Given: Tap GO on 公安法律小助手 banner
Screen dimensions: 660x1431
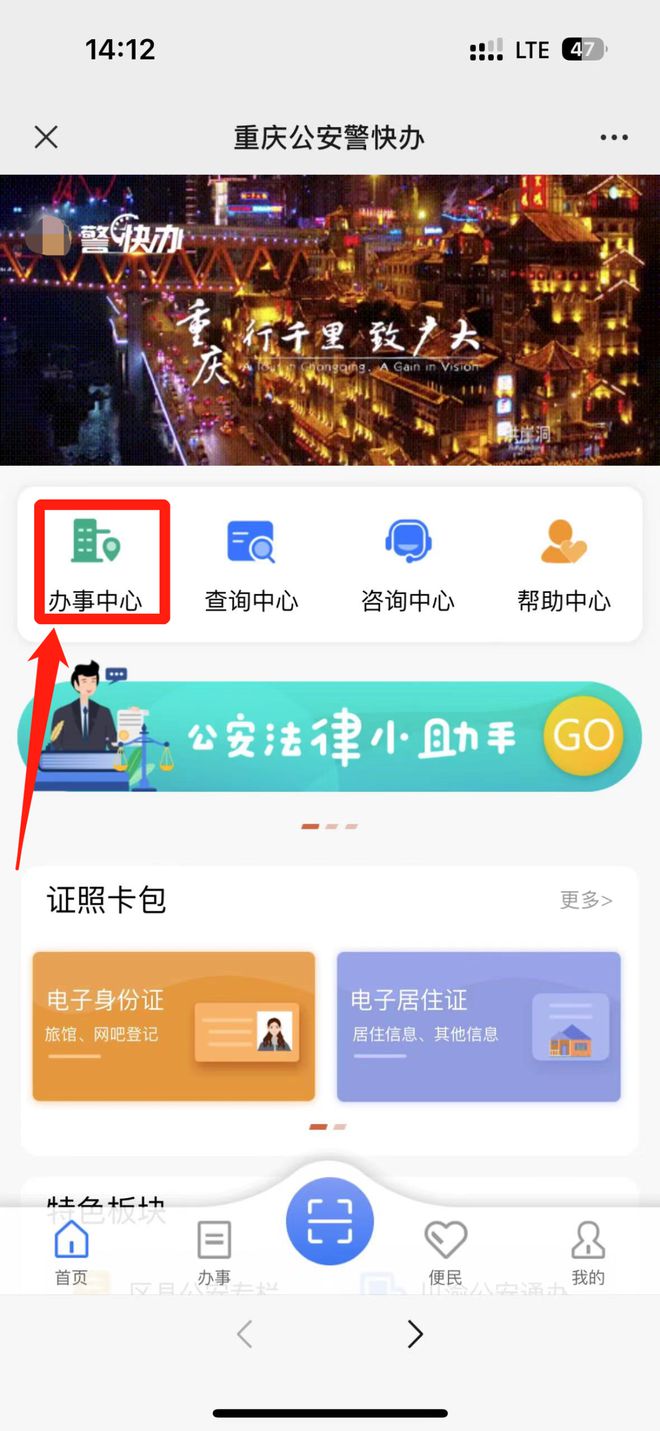Looking at the screenshot, I should pos(583,737).
